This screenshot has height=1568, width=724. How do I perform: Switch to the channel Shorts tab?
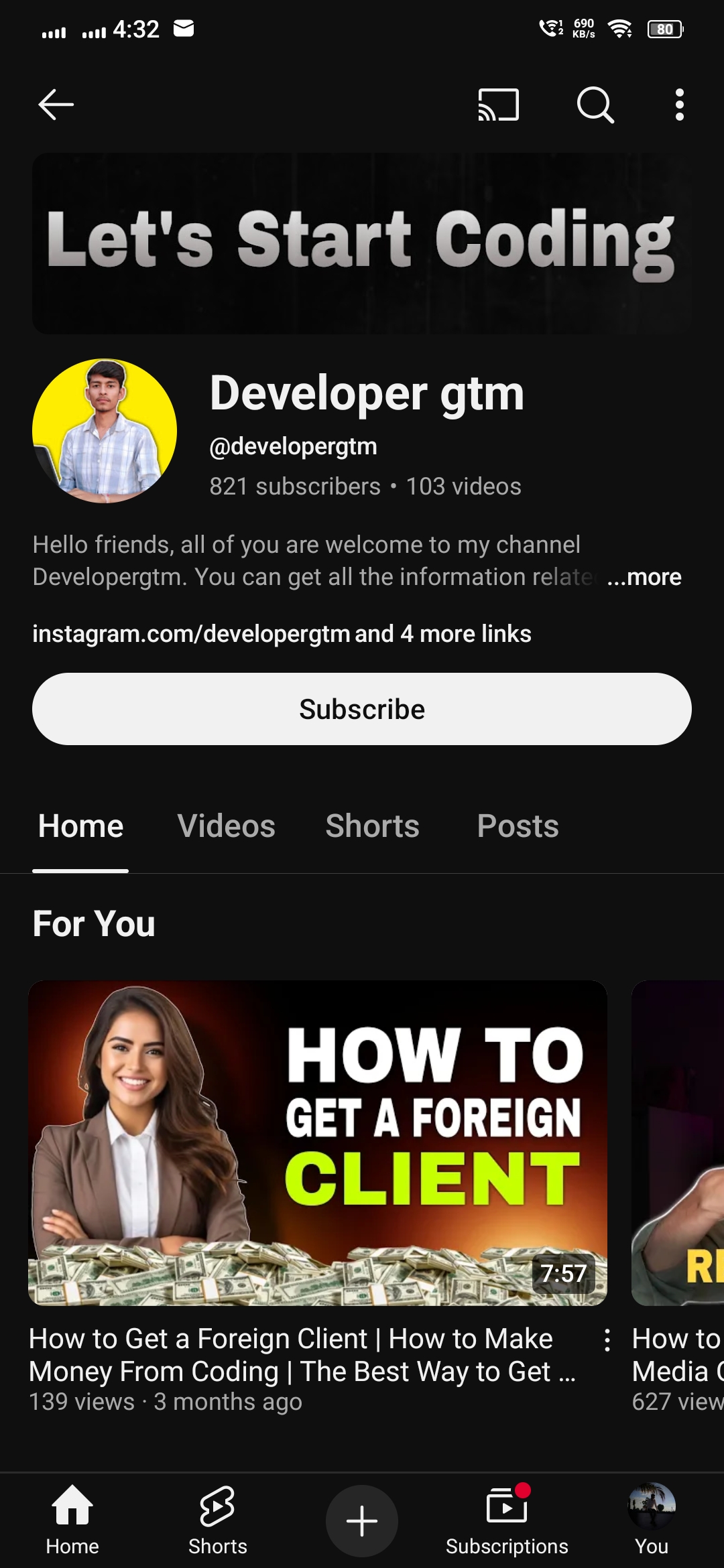coord(372,826)
